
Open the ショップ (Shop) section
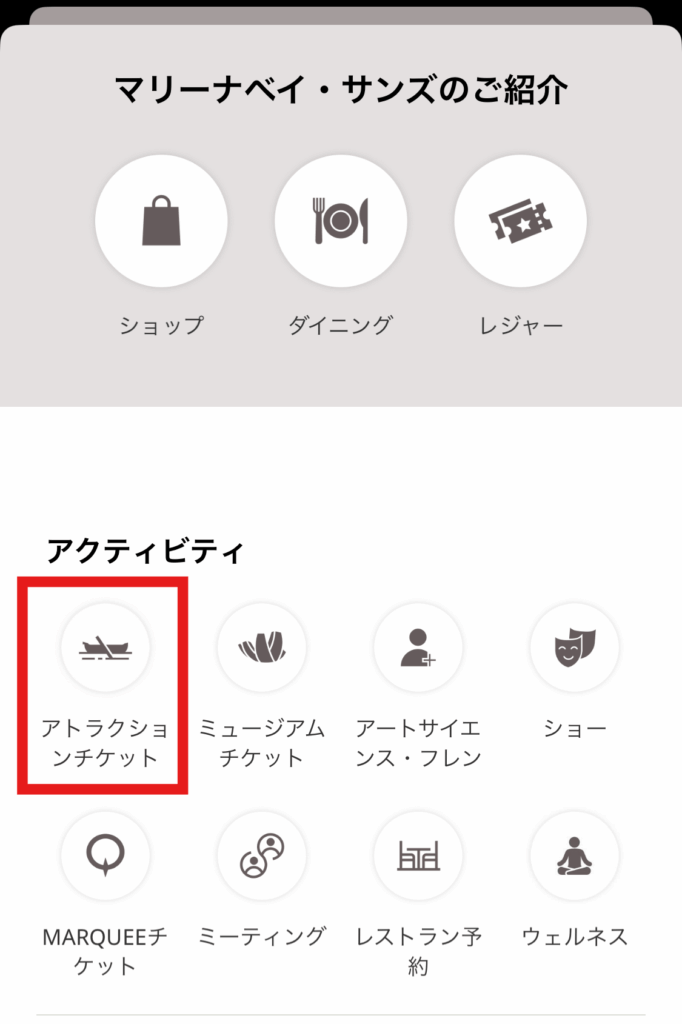[x=161, y=221]
